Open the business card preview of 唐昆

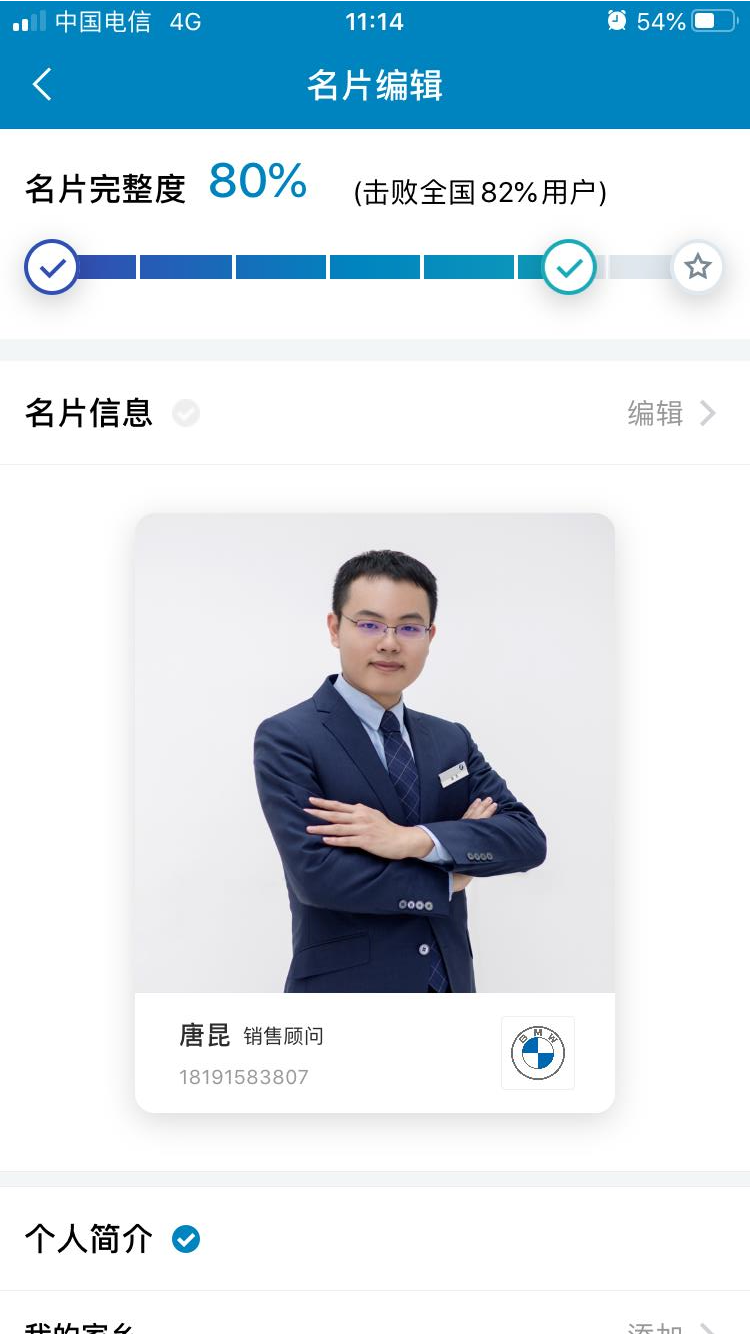pyautogui.click(x=375, y=812)
